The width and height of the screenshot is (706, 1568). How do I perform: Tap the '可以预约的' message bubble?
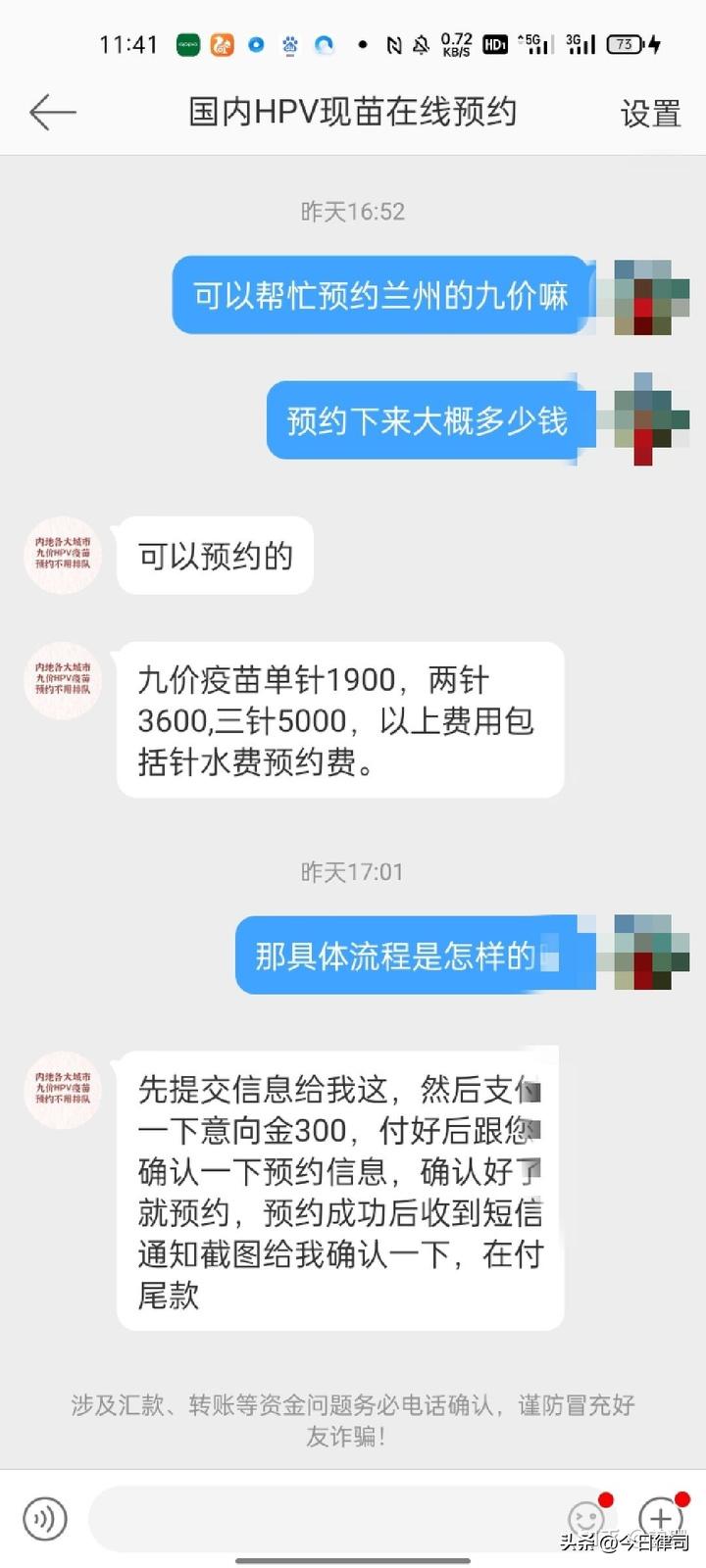click(x=214, y=556)
